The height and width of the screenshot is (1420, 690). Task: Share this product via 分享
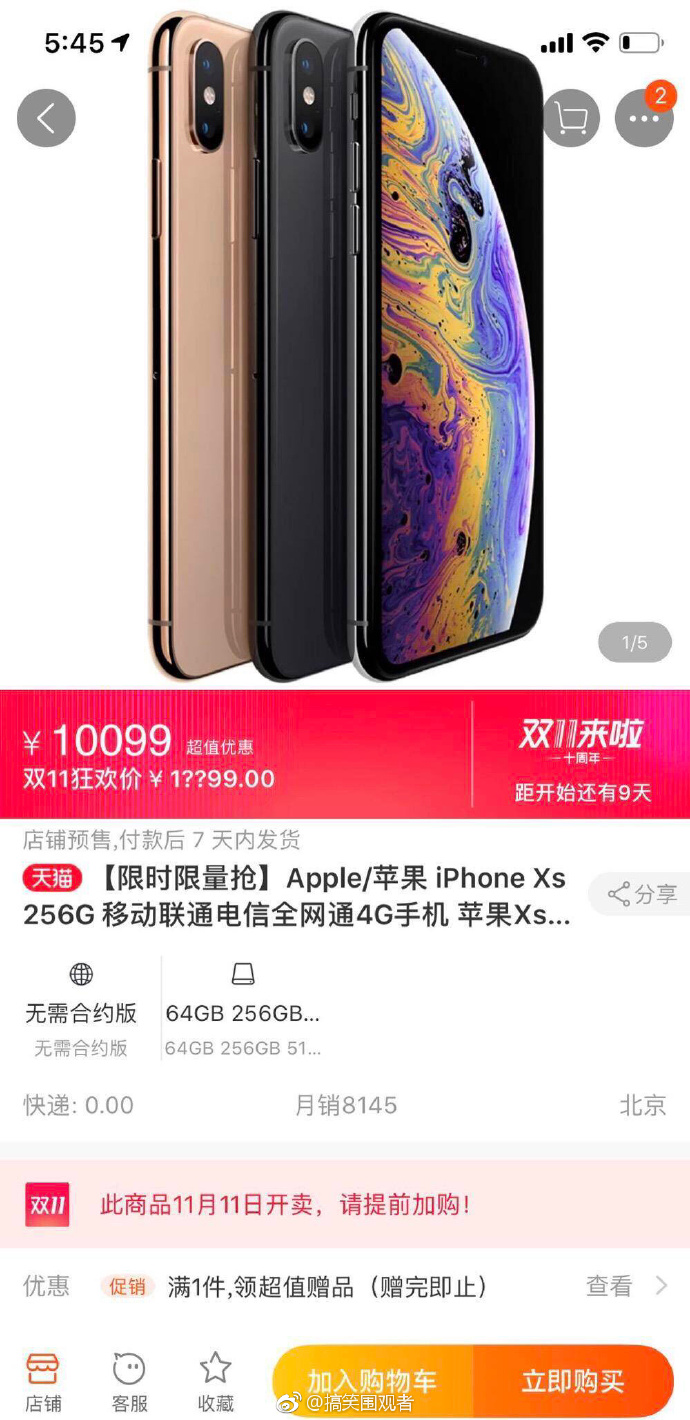pyautogui.click(x=642, y=894)
